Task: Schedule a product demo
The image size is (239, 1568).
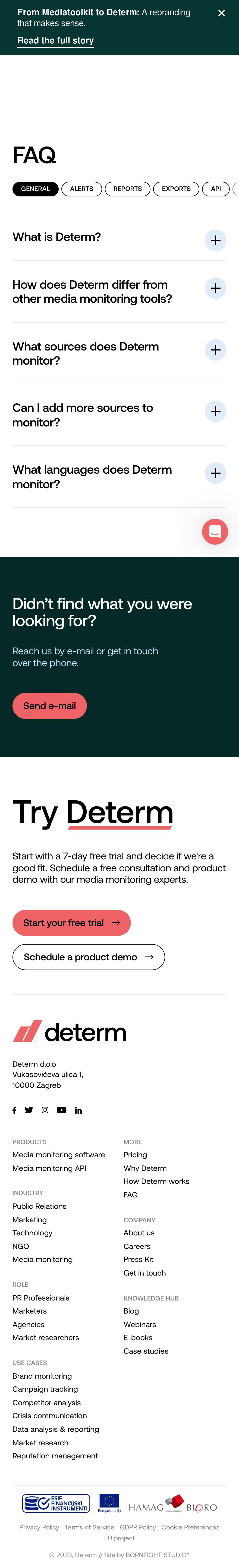Action: pos(89,957)
